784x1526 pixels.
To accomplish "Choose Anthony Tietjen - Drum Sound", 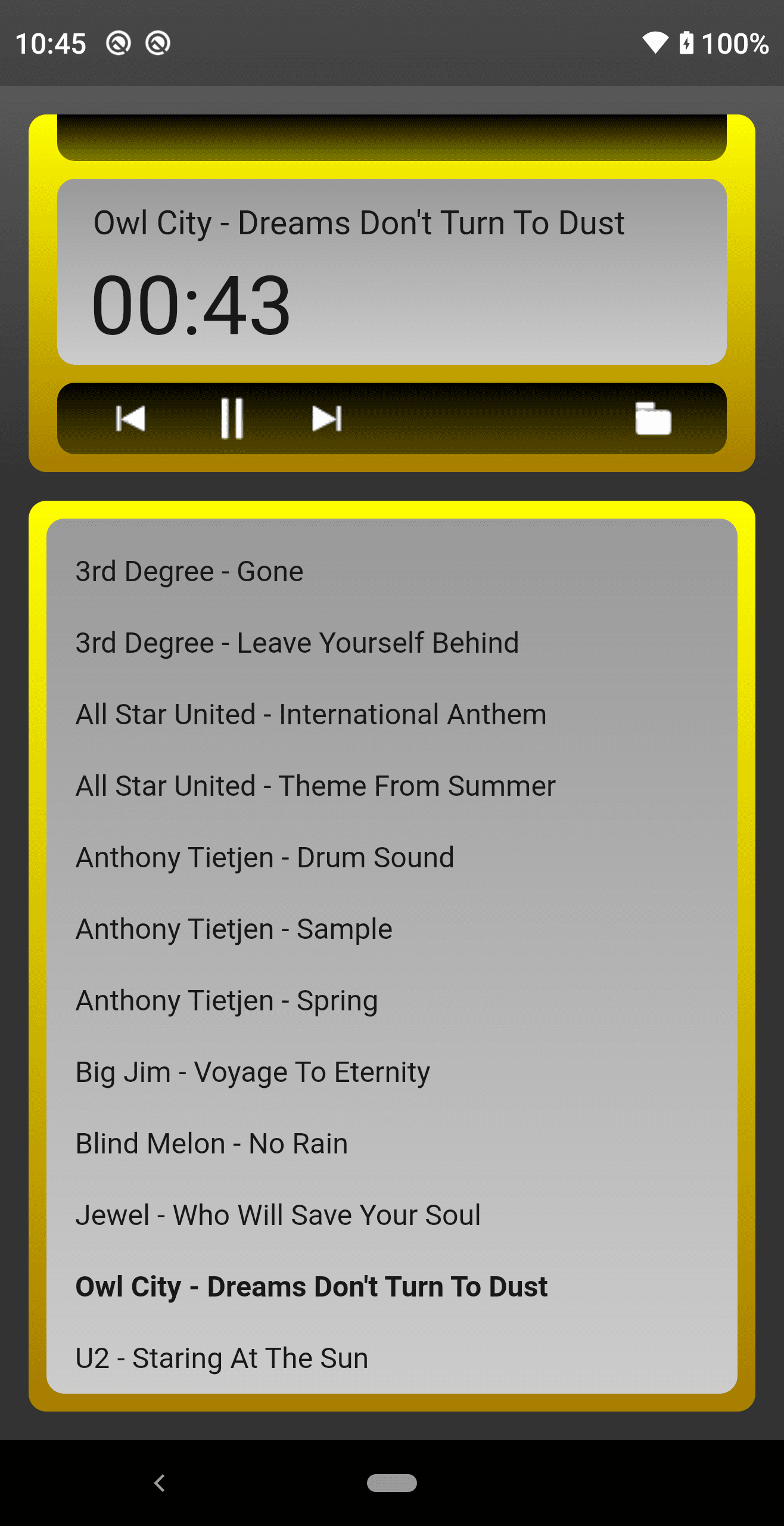I will [265, 858].
